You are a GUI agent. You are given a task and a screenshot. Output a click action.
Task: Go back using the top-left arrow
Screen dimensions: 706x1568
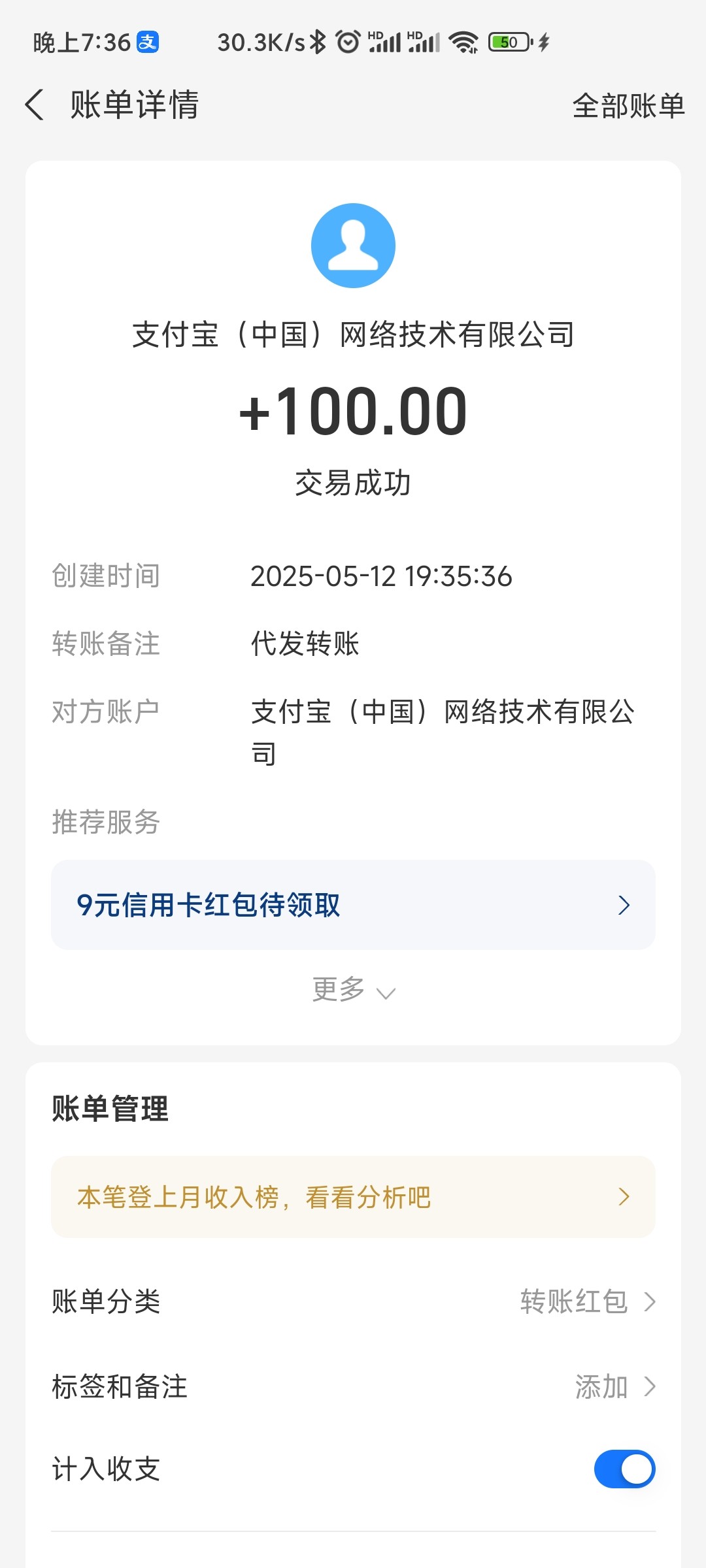(x=35, y=105)
